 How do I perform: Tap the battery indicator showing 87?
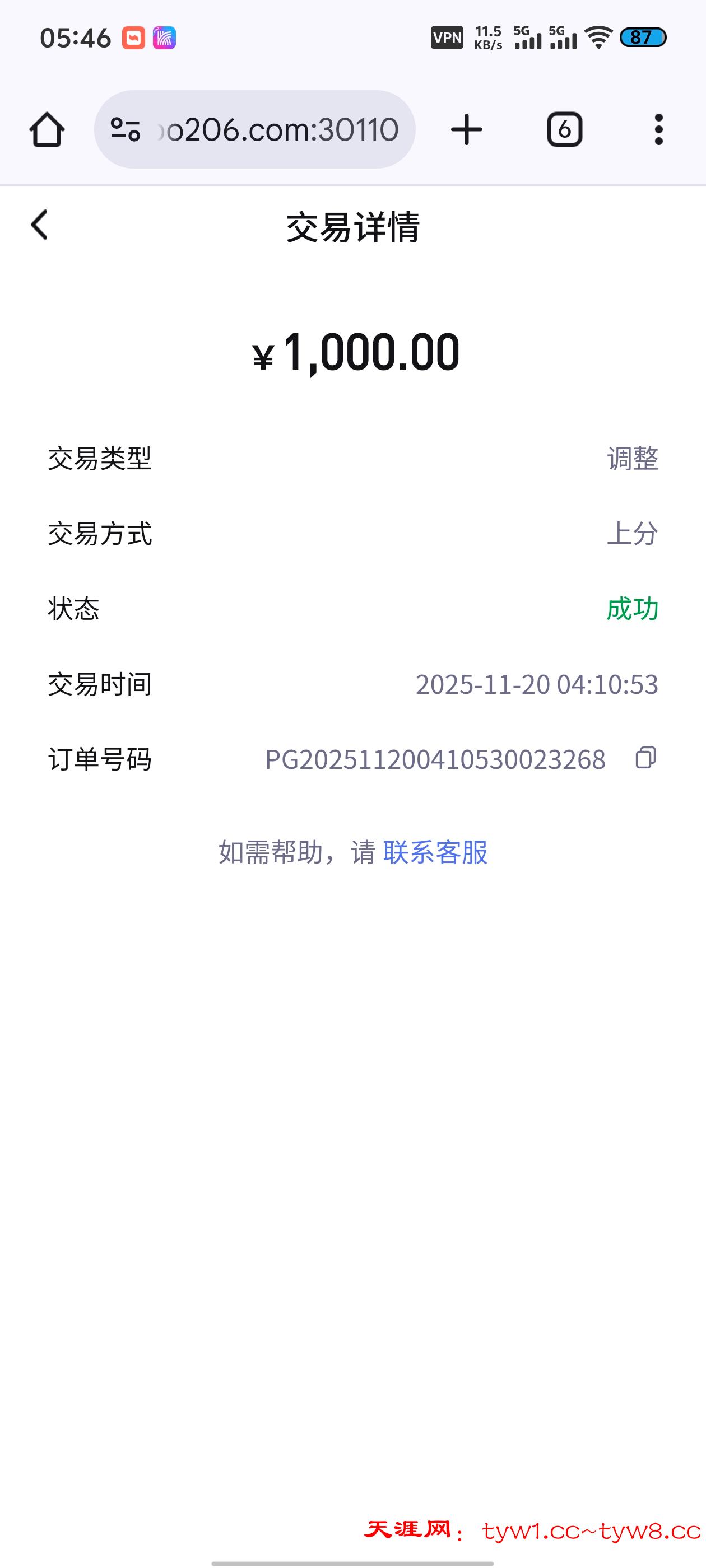[x=643, y=37]
